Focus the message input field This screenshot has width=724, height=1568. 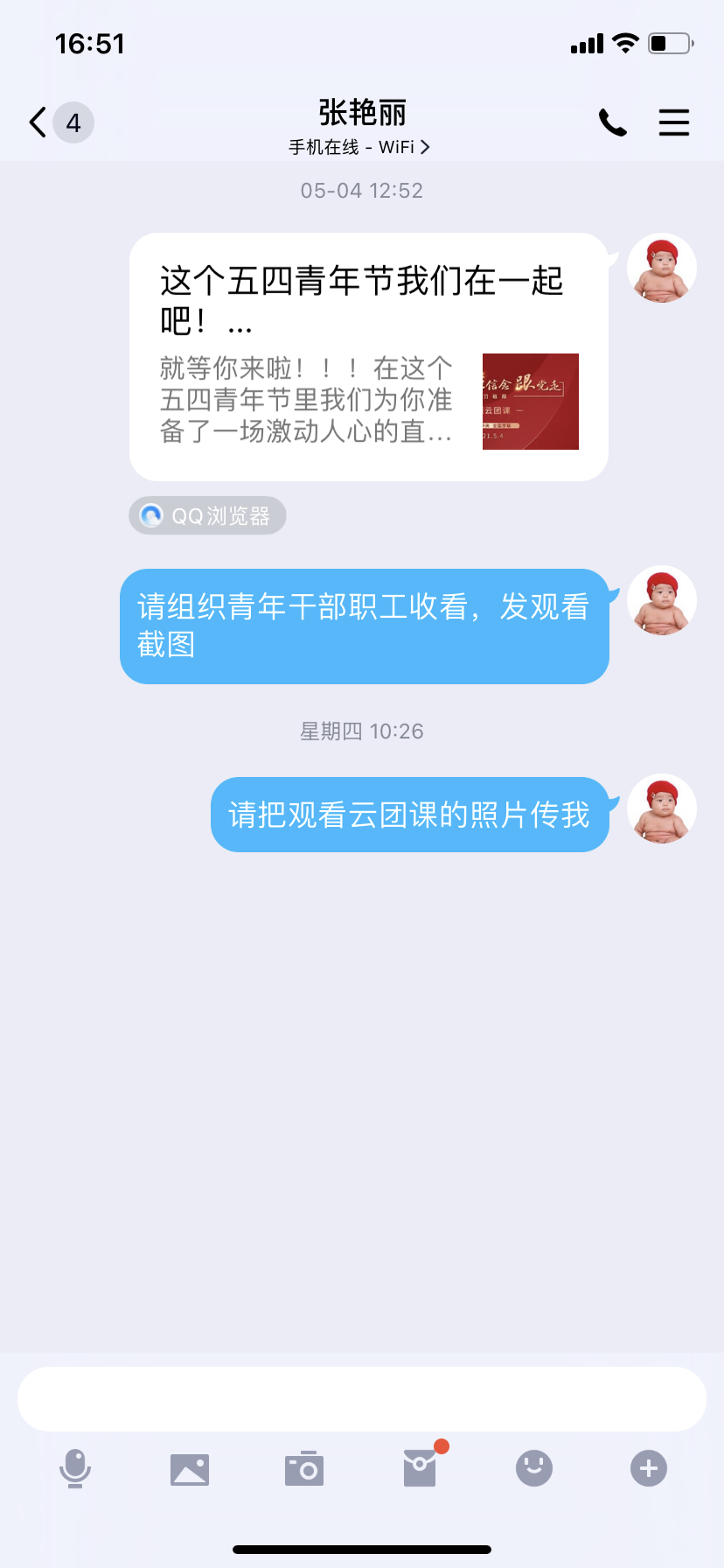(x=362, y=1399)
